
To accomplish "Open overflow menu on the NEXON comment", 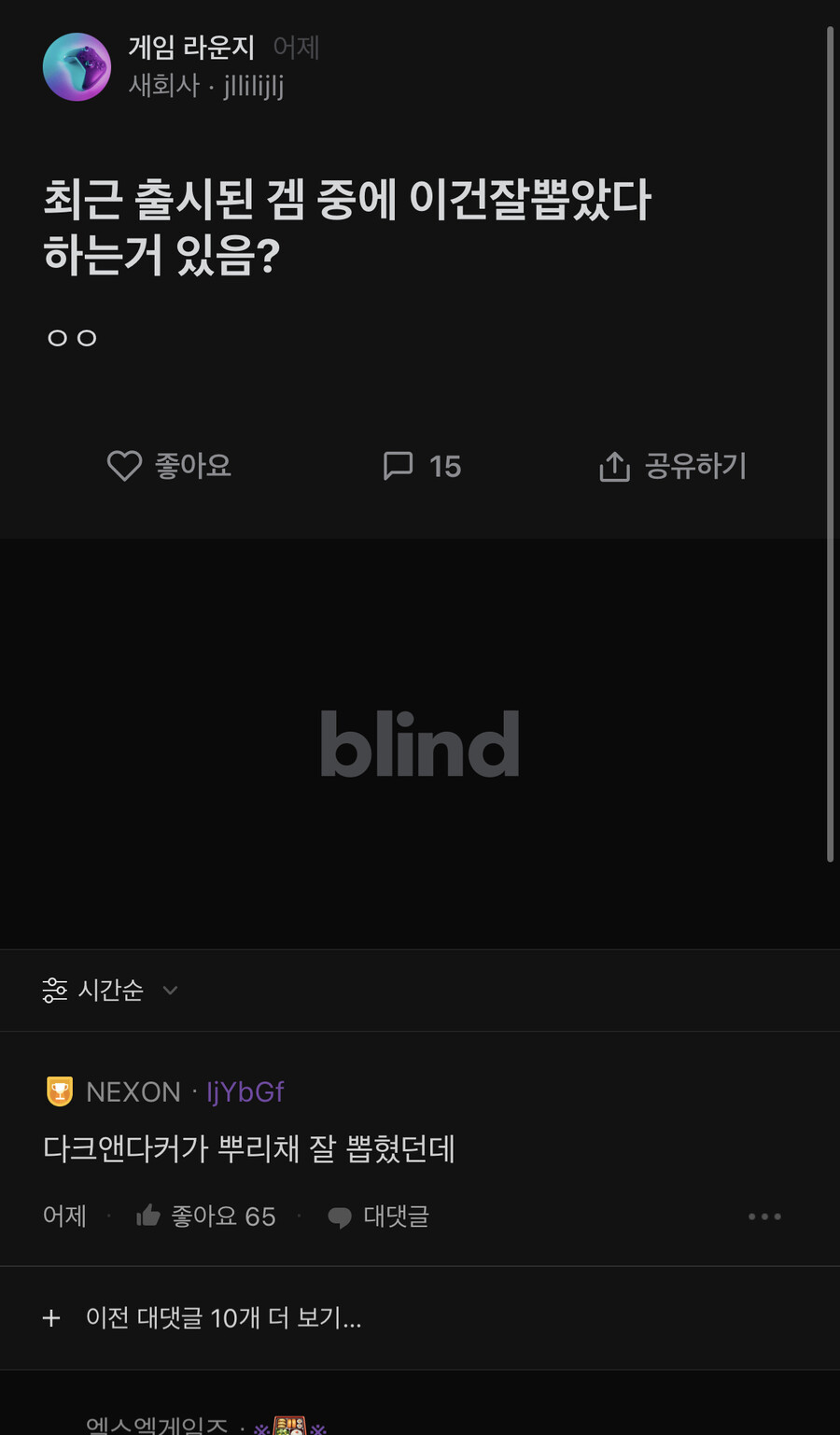I will [764, 1216].
